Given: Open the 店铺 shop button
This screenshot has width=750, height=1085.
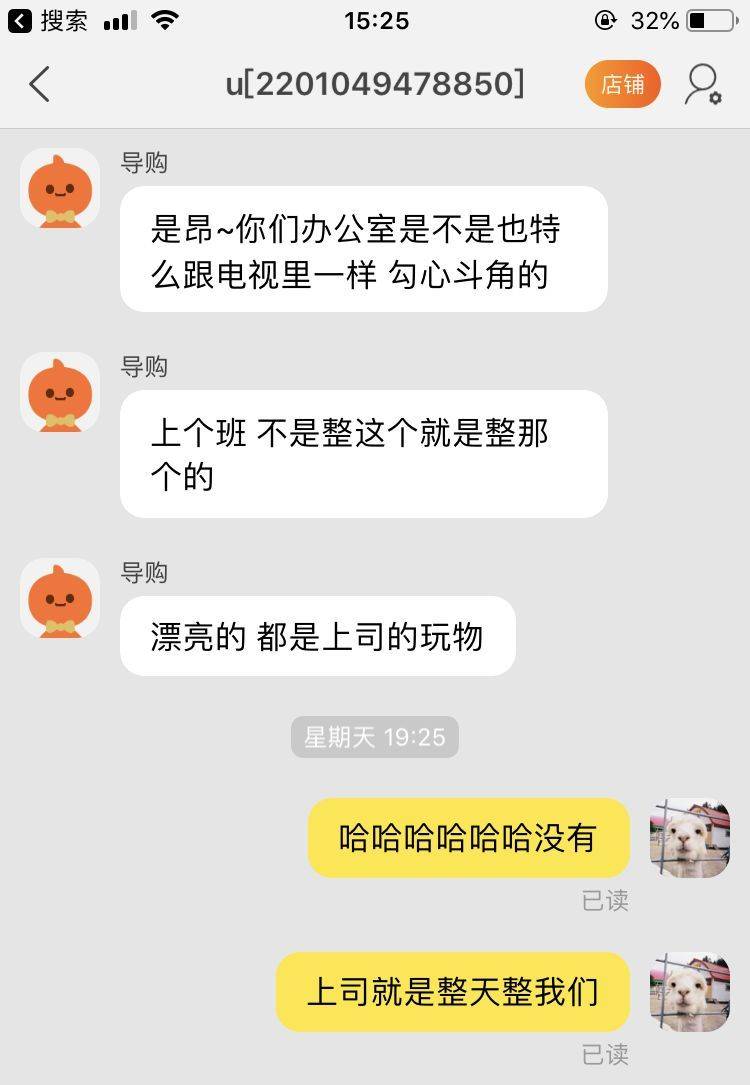Looking at the screenshot, I should pos(622,85).
